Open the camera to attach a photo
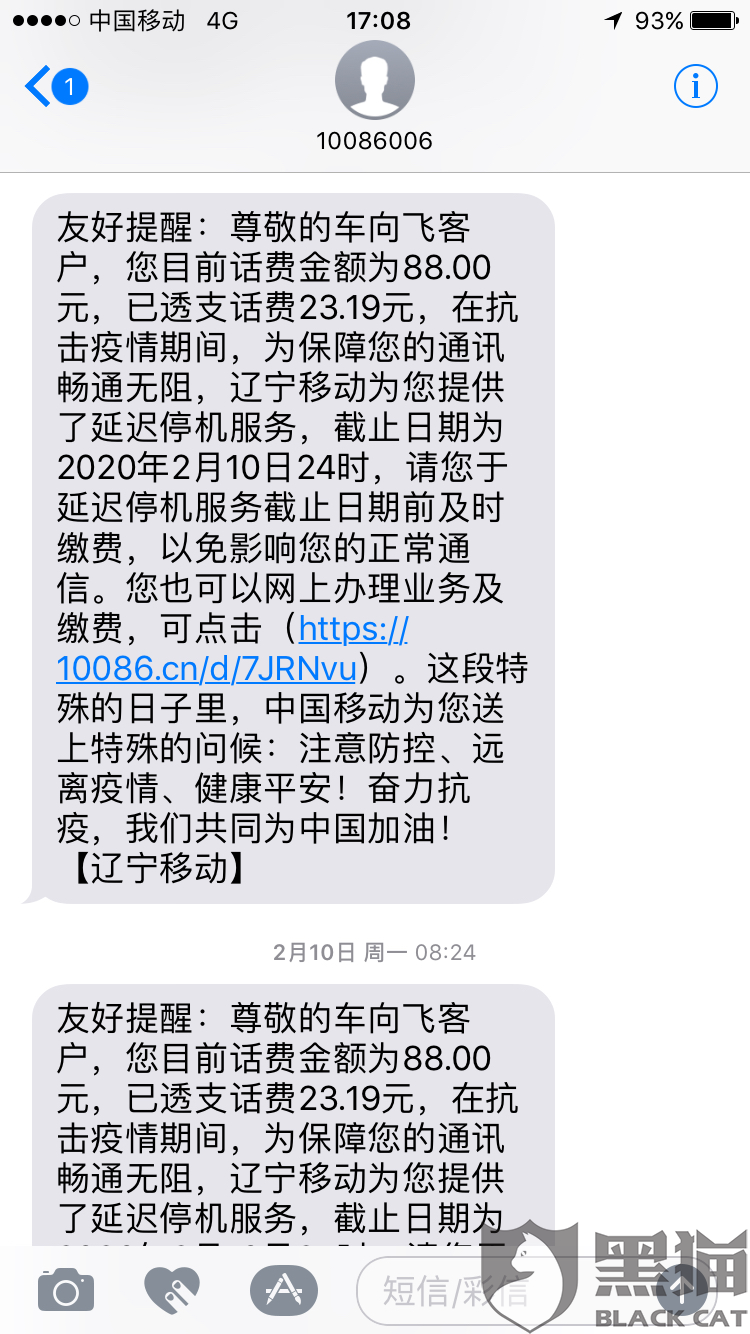 [x=66, y=1290]
